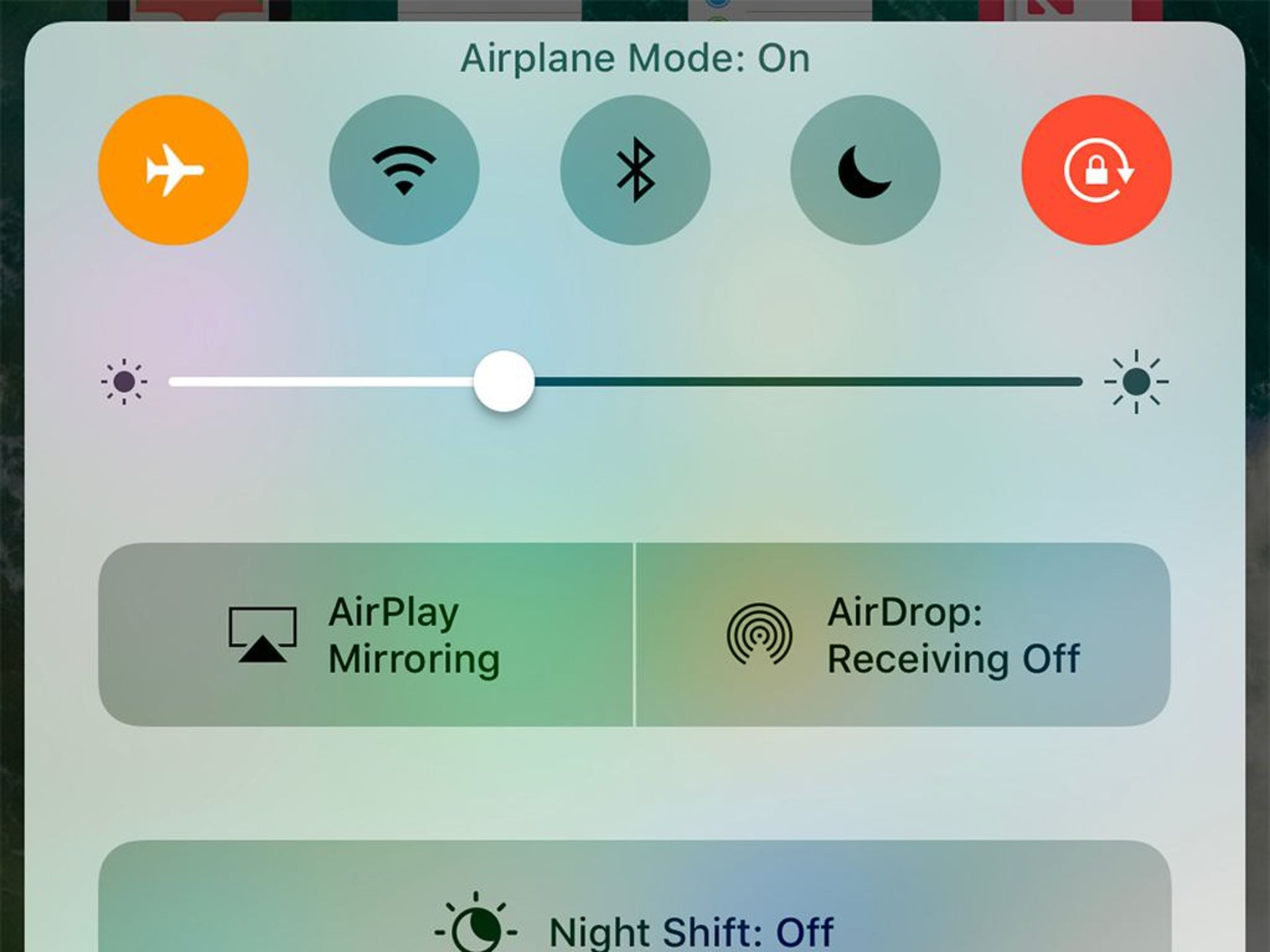
Task: Open AirDrop receiving settings
Action: [902, 635]
